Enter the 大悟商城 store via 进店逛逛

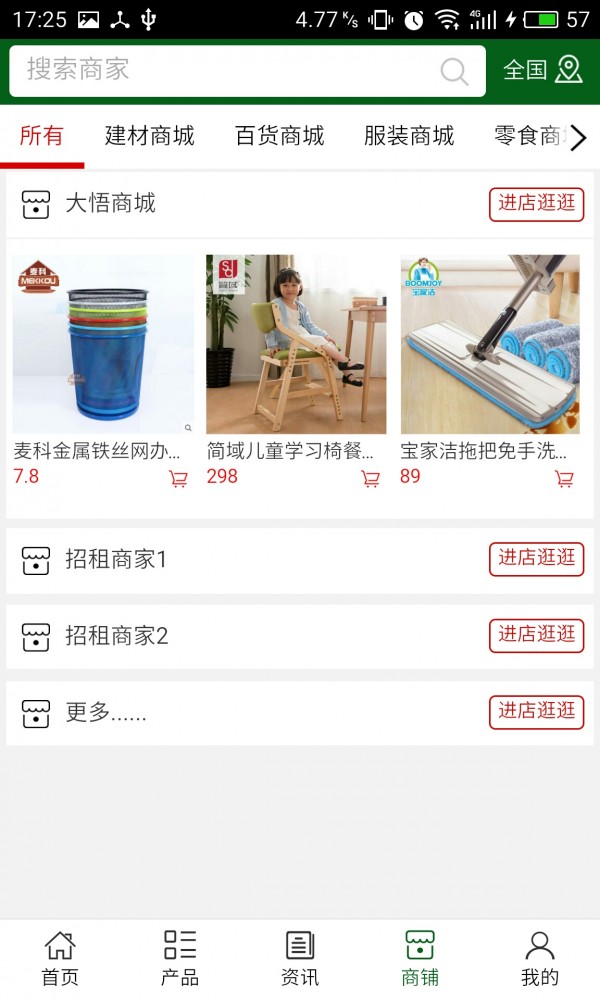click(537, 204)
